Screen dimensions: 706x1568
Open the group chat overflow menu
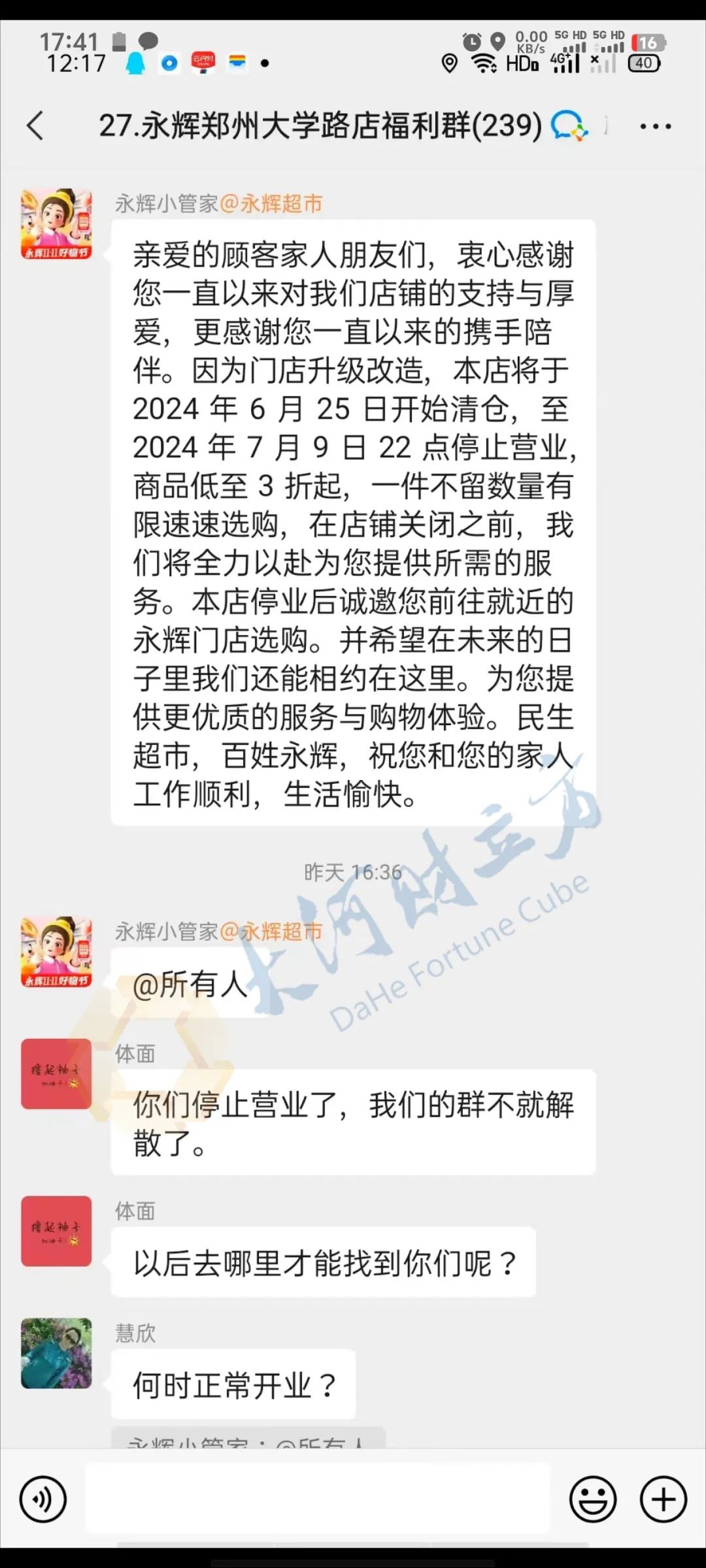coord(655,127)
